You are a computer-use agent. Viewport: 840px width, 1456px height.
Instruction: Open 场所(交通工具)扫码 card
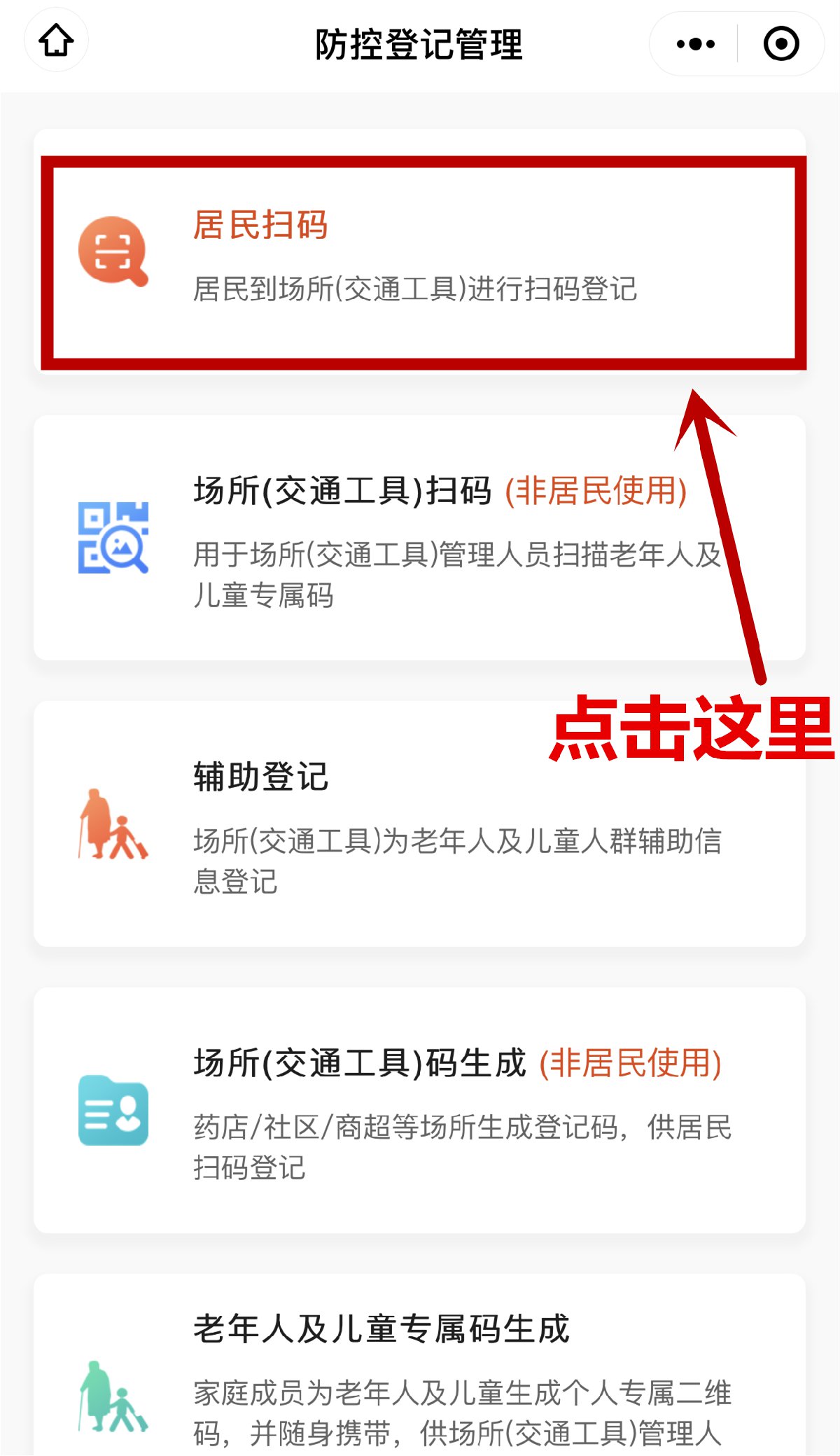(x=420, y=538)
